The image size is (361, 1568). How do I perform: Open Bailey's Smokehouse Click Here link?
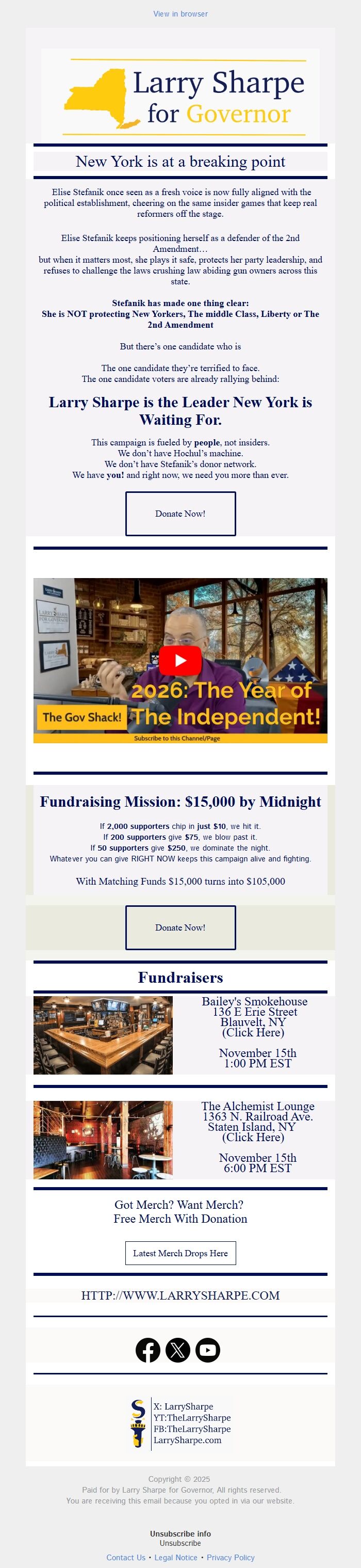[253, 1032]
